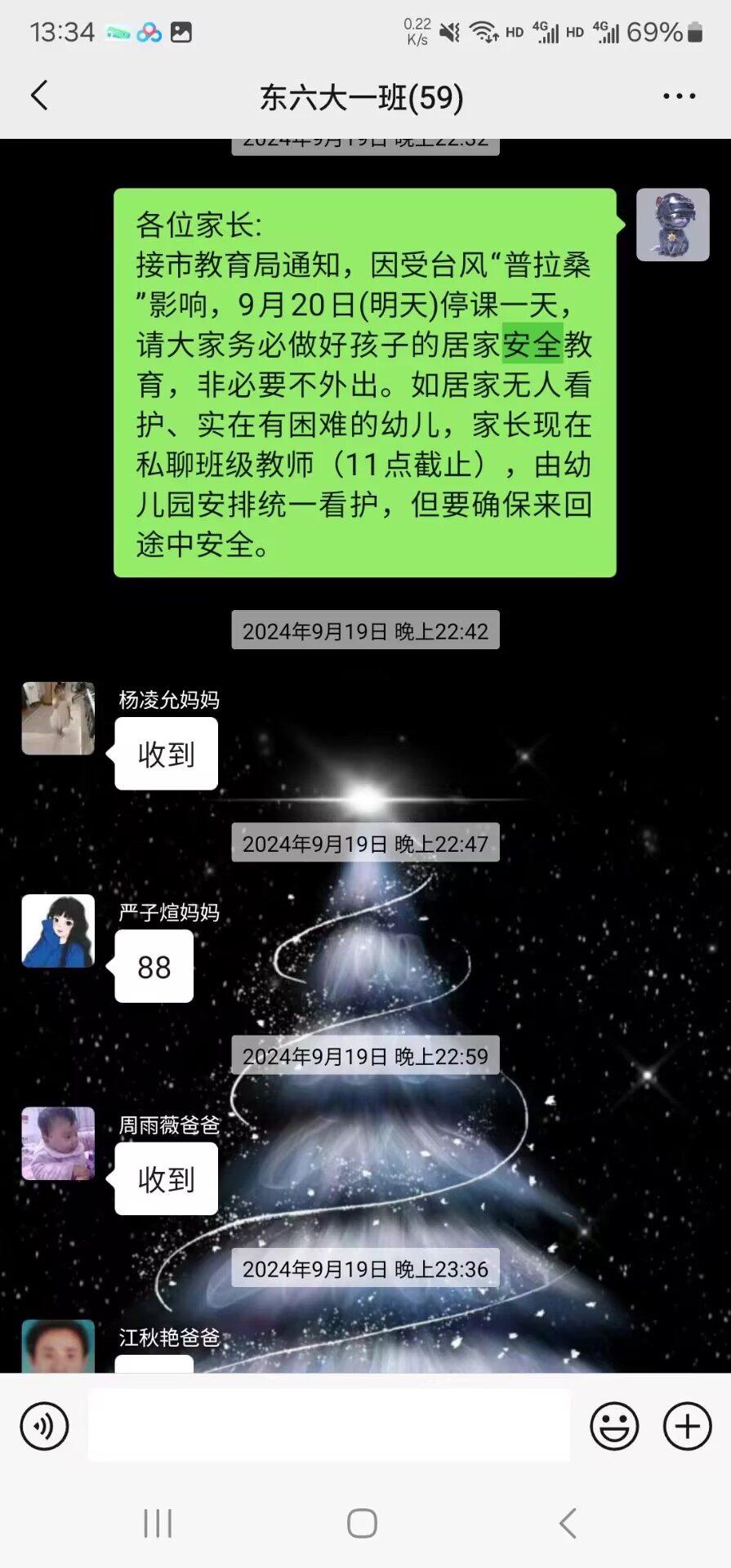
Task: Focus the message text field
Action: point(328,1426)
